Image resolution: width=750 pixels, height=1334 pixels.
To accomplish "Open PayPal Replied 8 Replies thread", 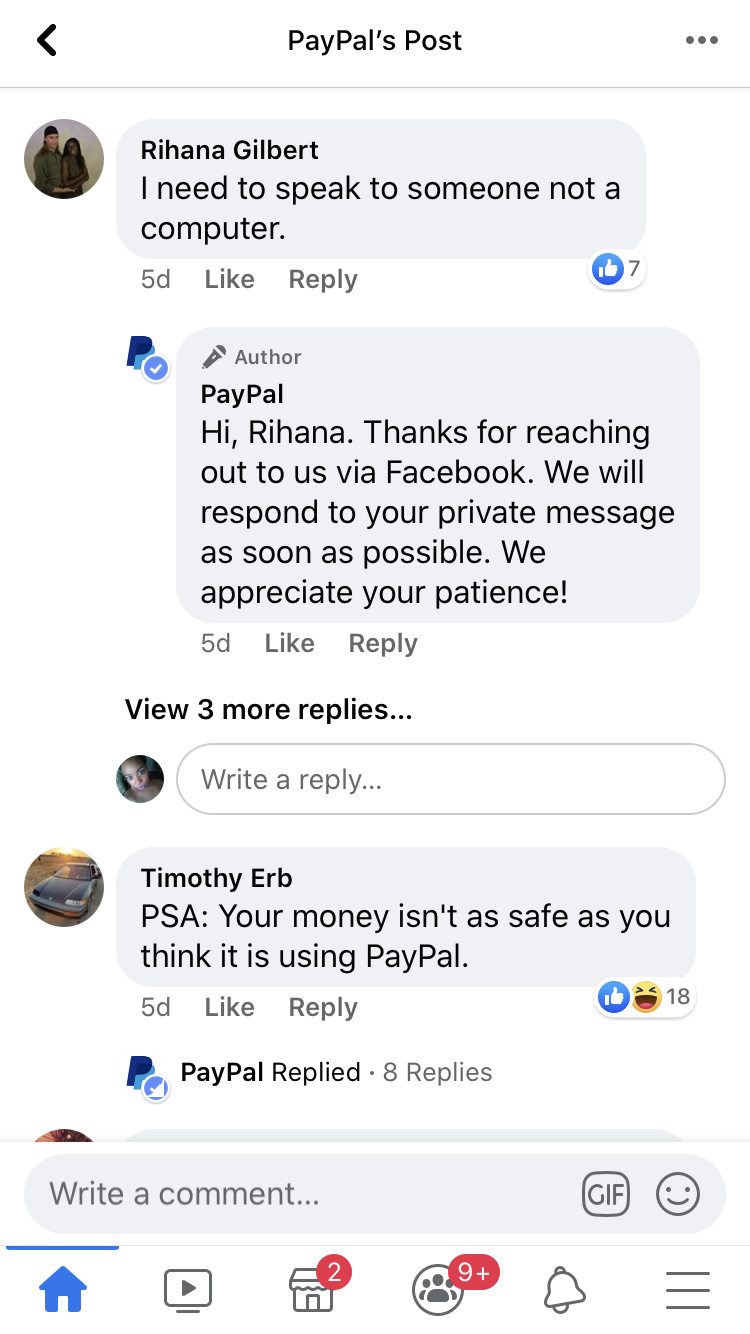I will pyautogui.click(x=336, y=1072).
